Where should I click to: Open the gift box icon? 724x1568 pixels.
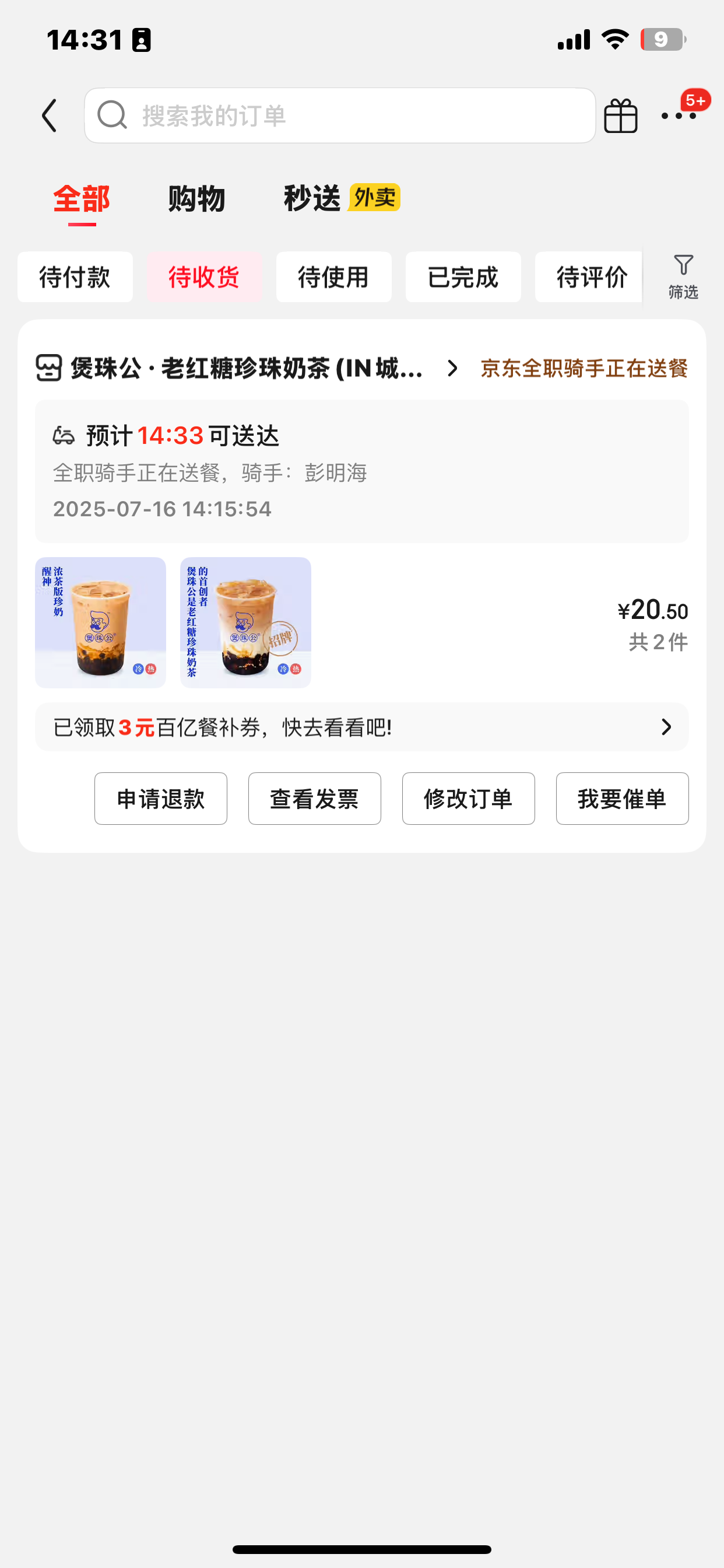pos(621,116)
